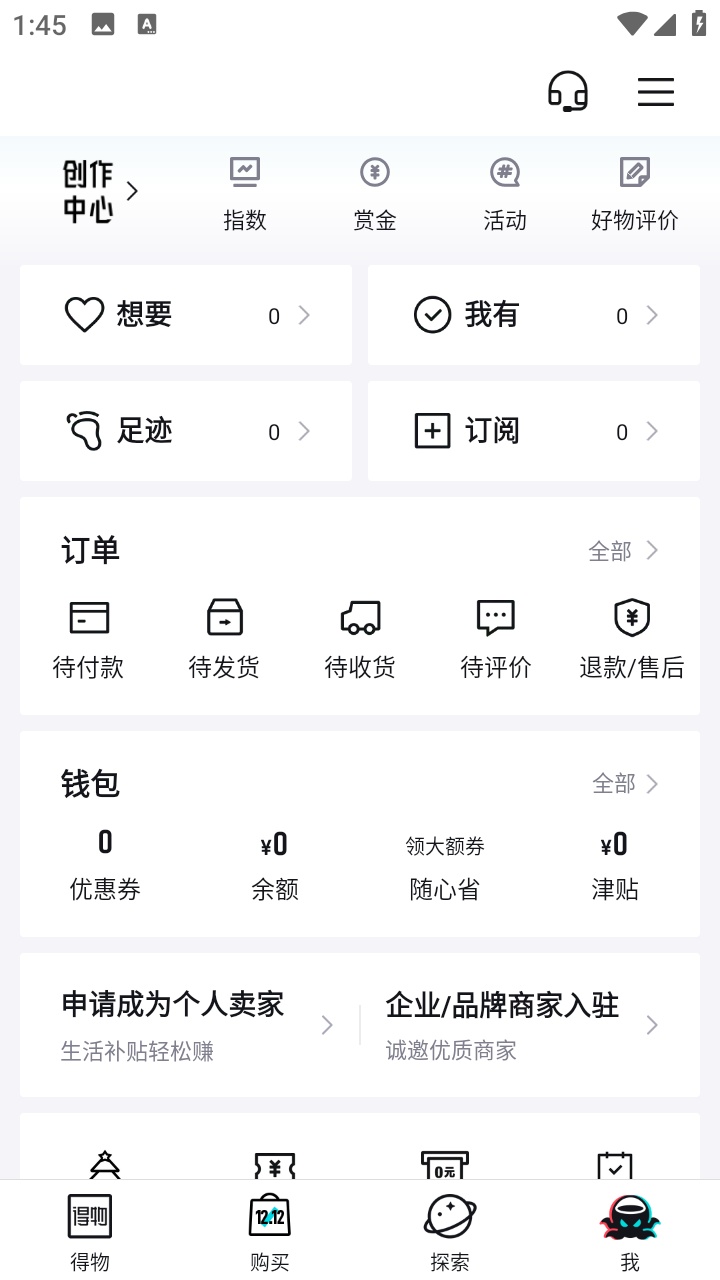Open 赏金 bounty section
720x1280 pixels.
pos(375,195)
